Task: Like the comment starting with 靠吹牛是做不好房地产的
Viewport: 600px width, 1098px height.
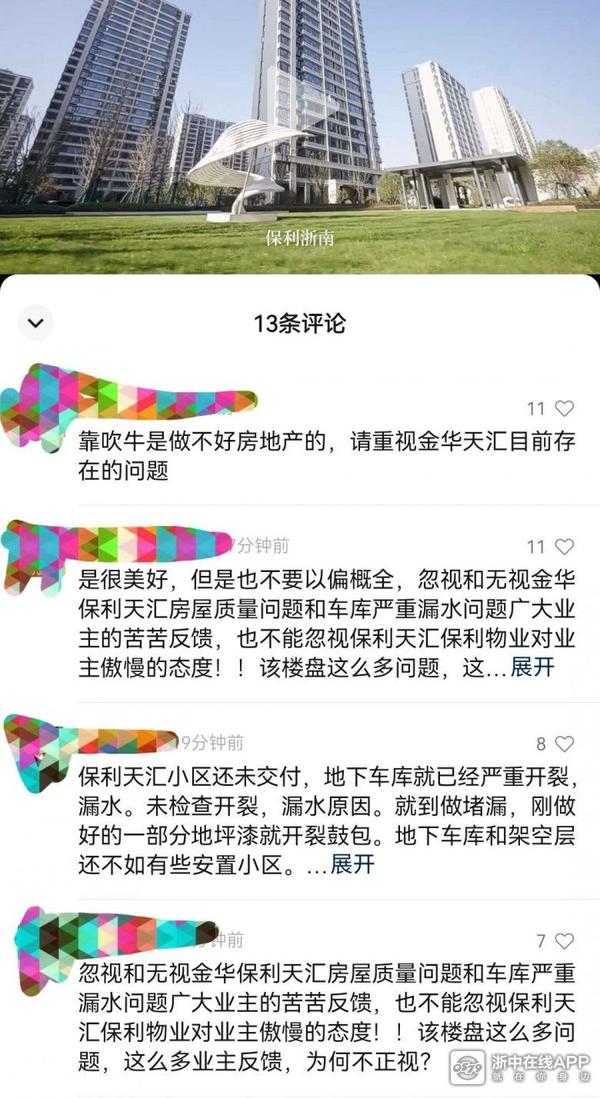Action: 564,408
